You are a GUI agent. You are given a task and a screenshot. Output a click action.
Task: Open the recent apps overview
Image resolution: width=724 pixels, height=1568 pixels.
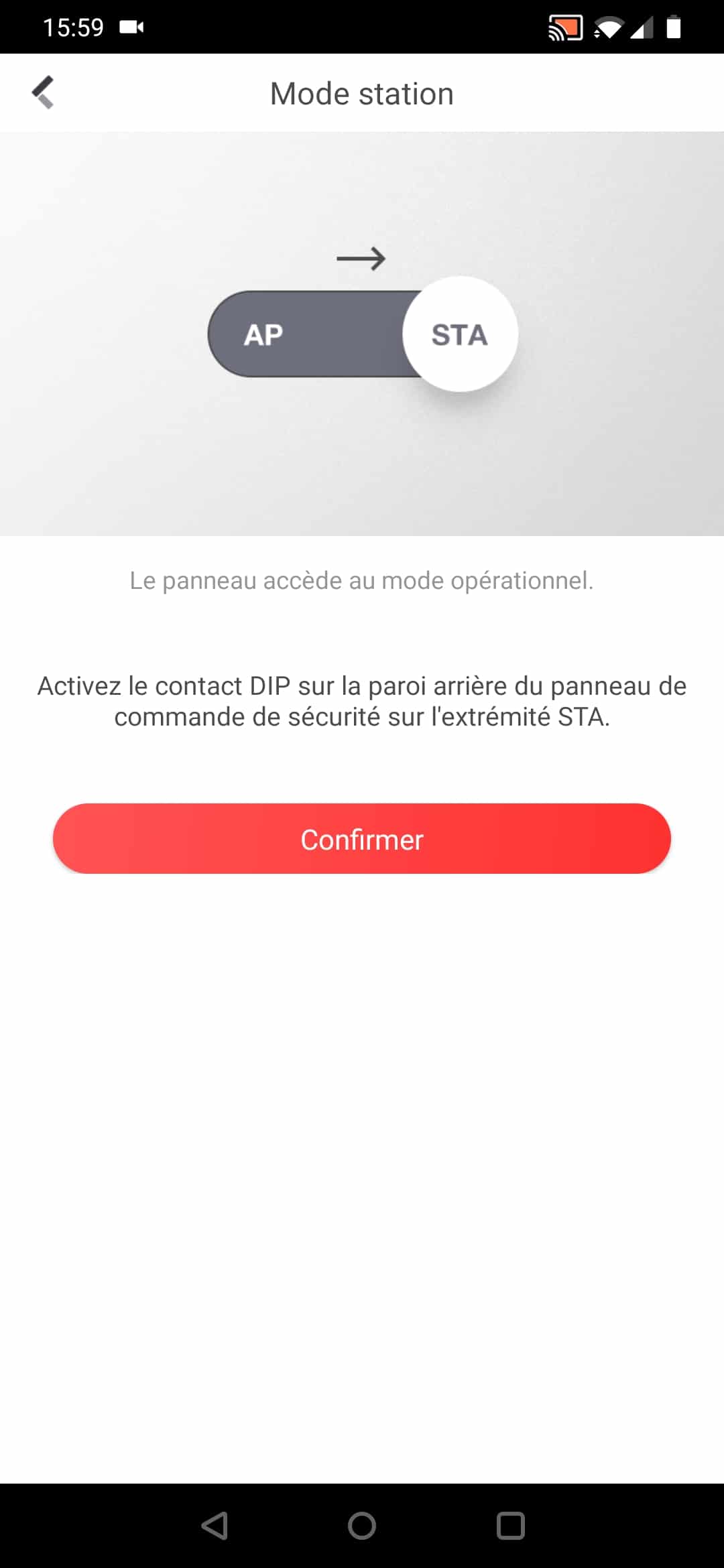click(x=510, y=1526)
